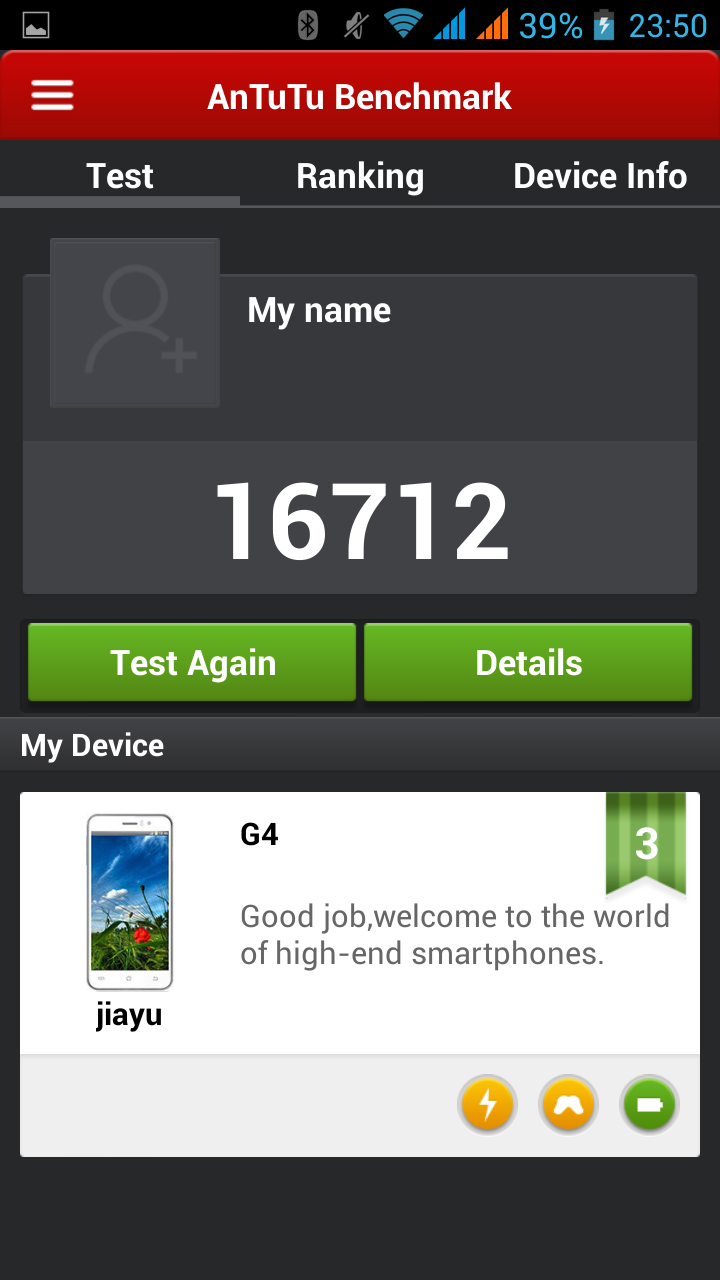
Task: Tap the orange lightning bolt icon
Action: pyautogui.click(x=487, y=1105)
